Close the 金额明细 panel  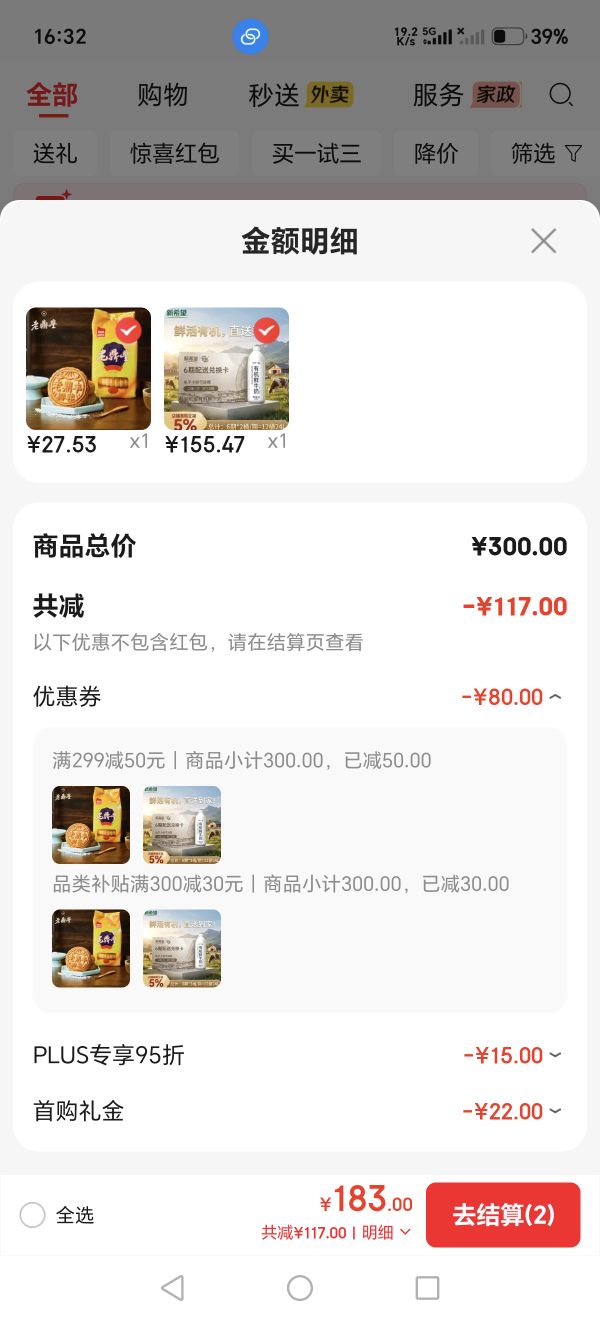[x=543, y=241]
